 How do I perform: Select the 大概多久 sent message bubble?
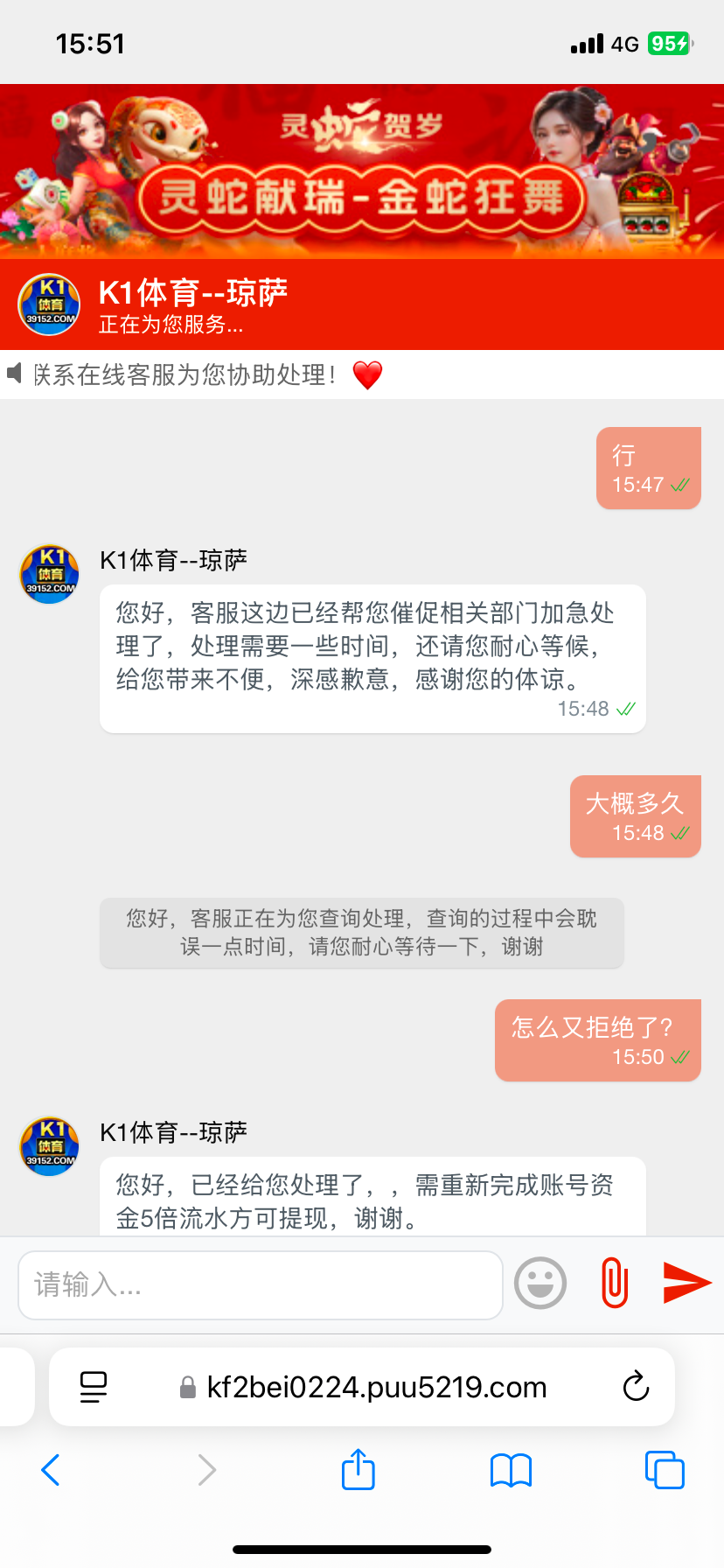coord(635,815)
